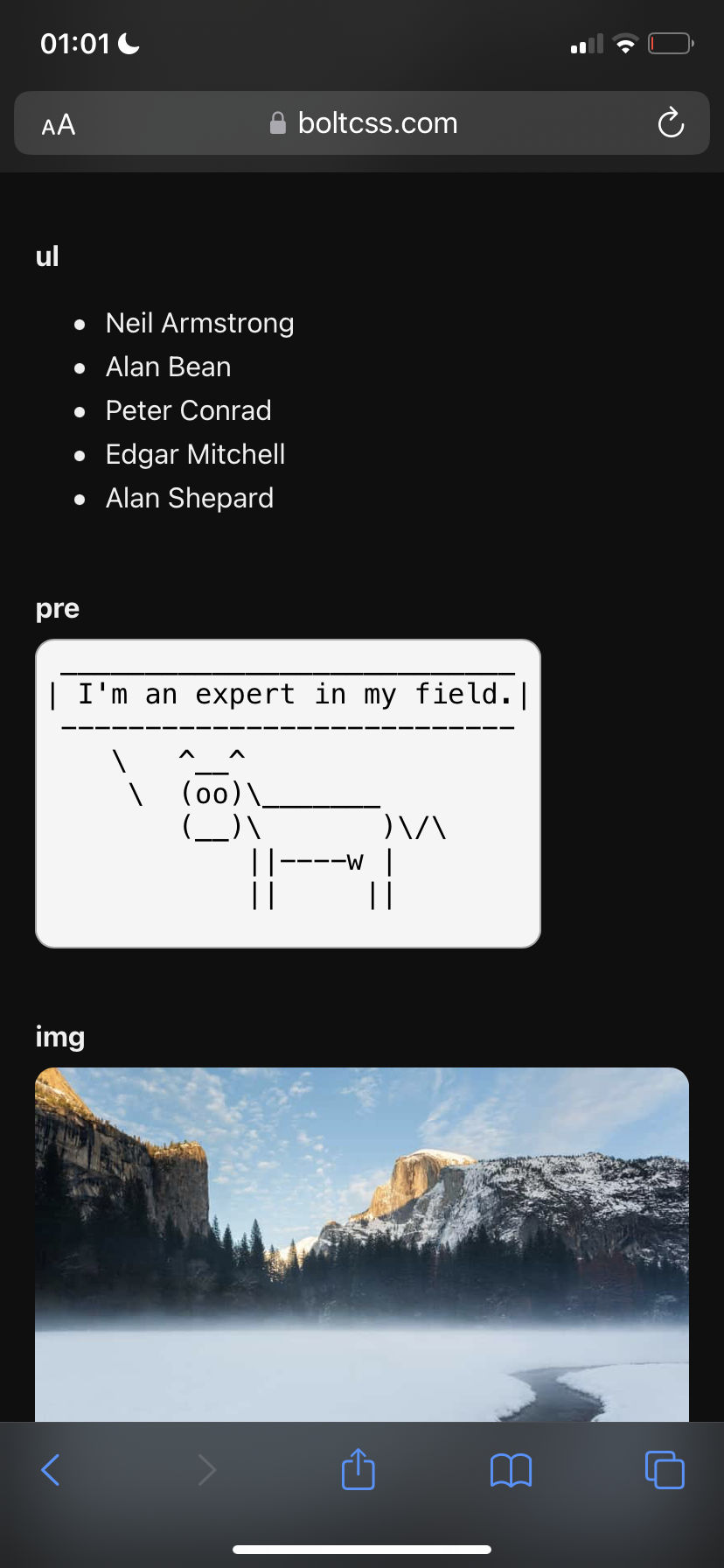Show all open tabs
Image resolution: width=724 pixels, height=1568 pixels.
coord(665,1469)
